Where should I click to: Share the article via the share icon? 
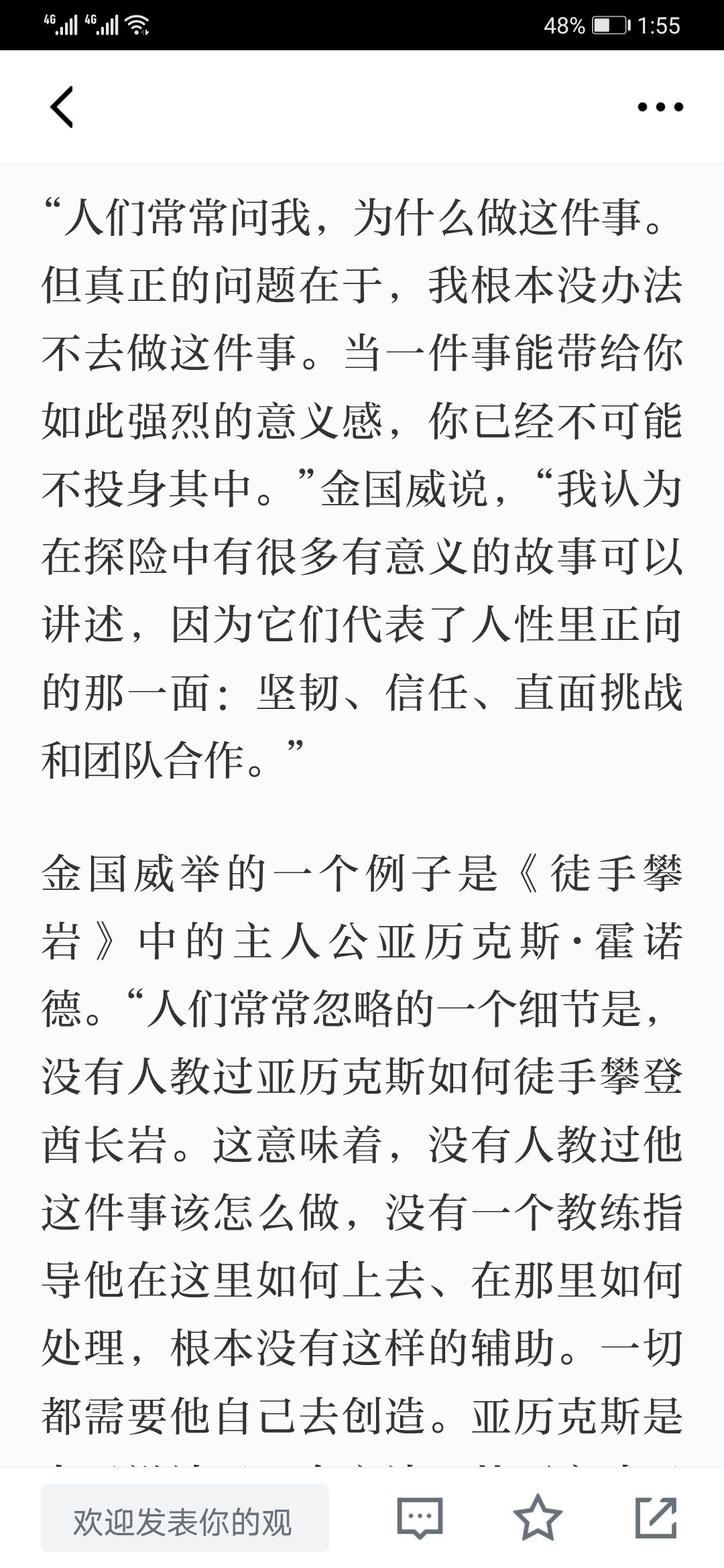tap(656, 1517)
